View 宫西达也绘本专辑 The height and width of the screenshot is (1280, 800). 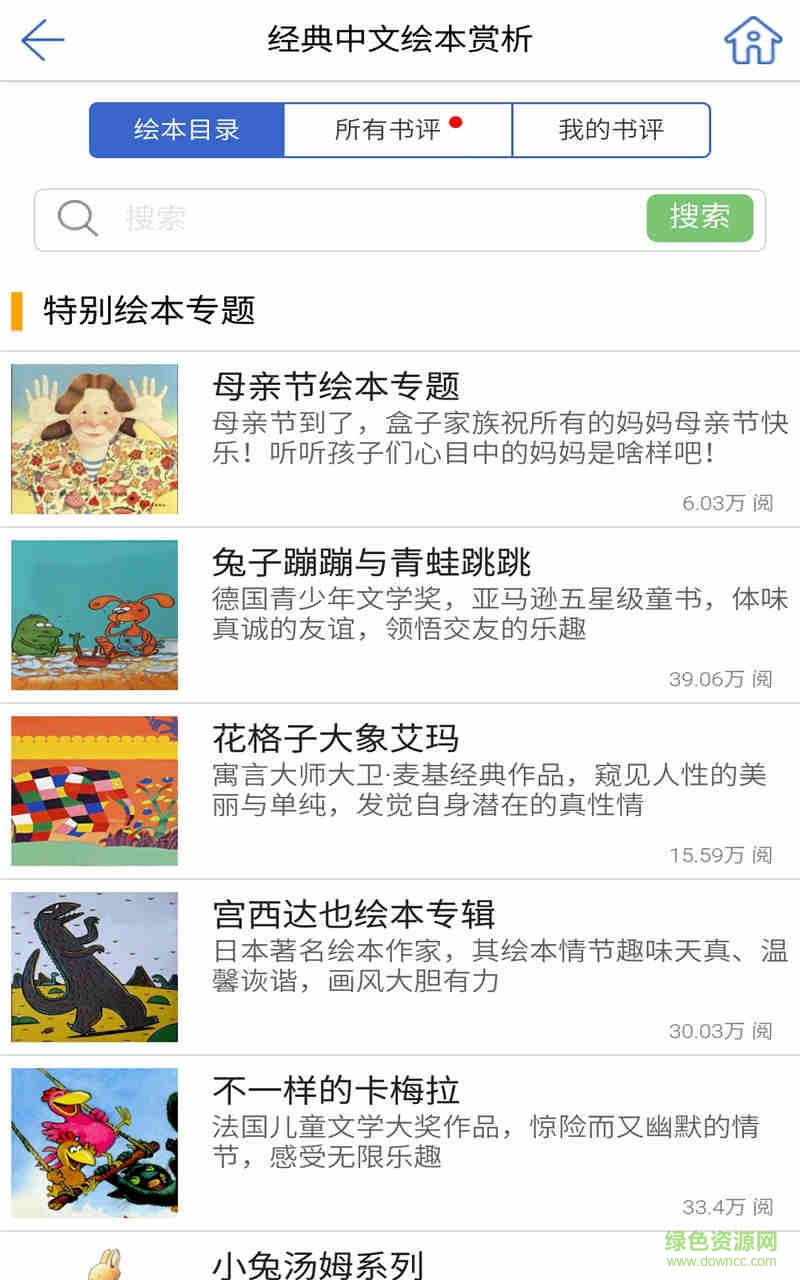pos(400,967)
